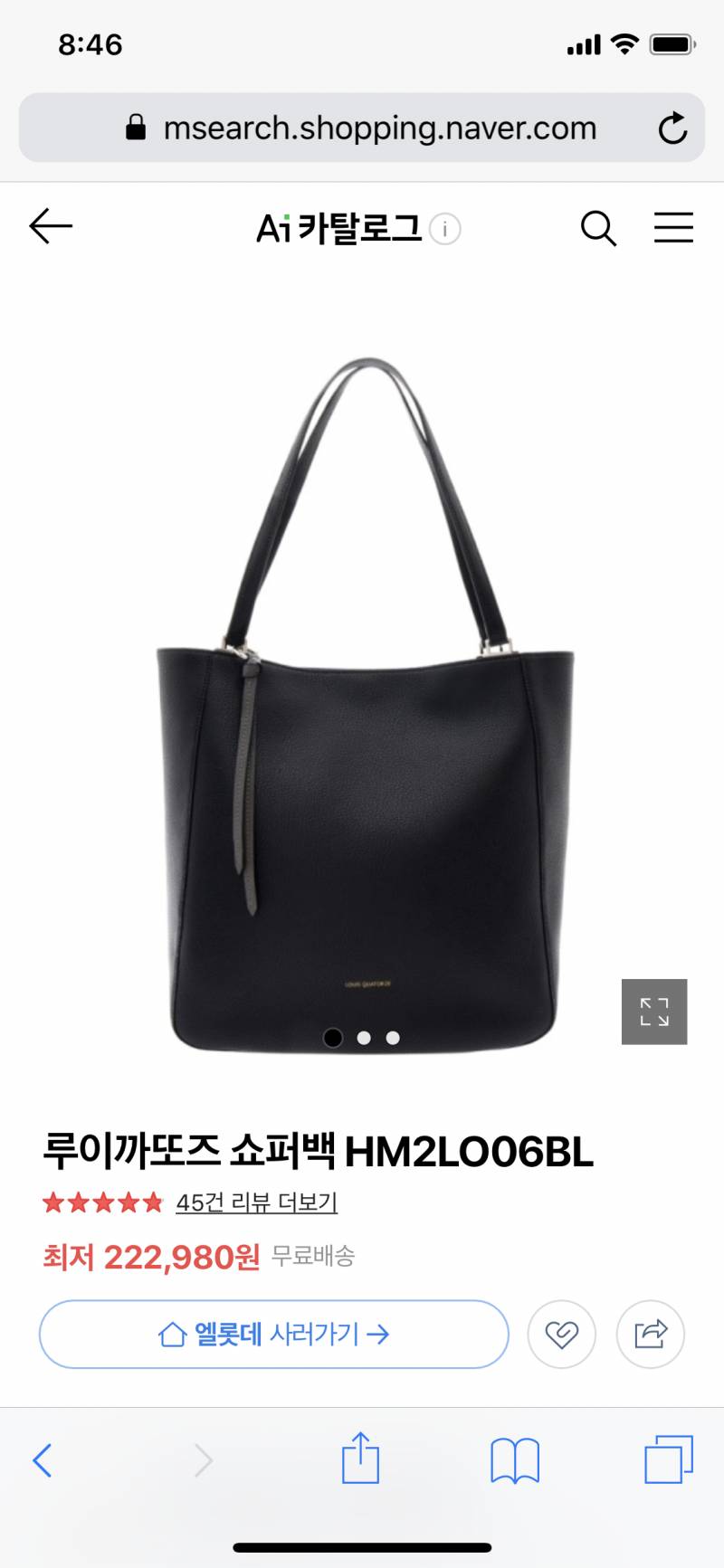Tap the back arrow to leave the catalog
The width and height of the screenshot is (724, 1568).
pyautogui.click(x=50, y=228)
